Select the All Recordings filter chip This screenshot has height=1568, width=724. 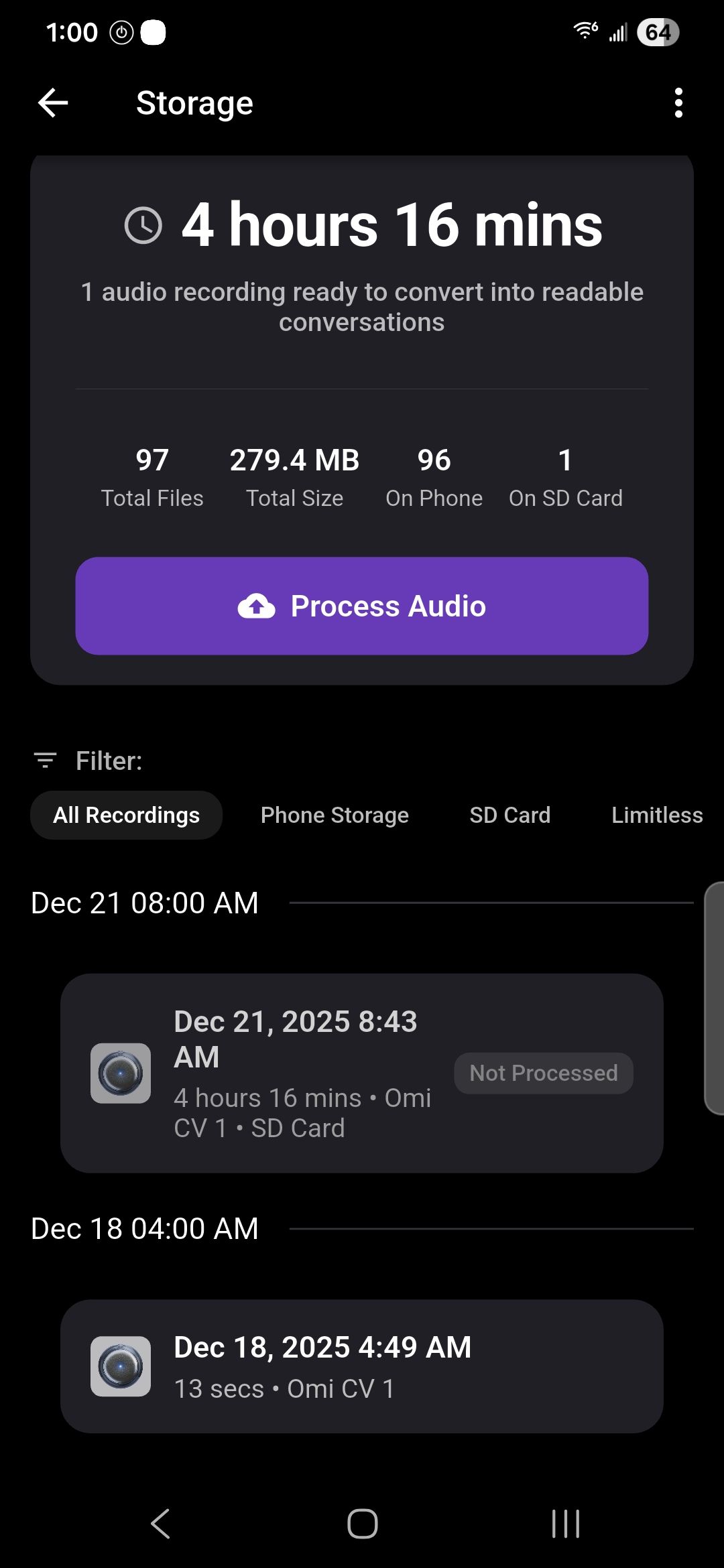click(126, 815)
